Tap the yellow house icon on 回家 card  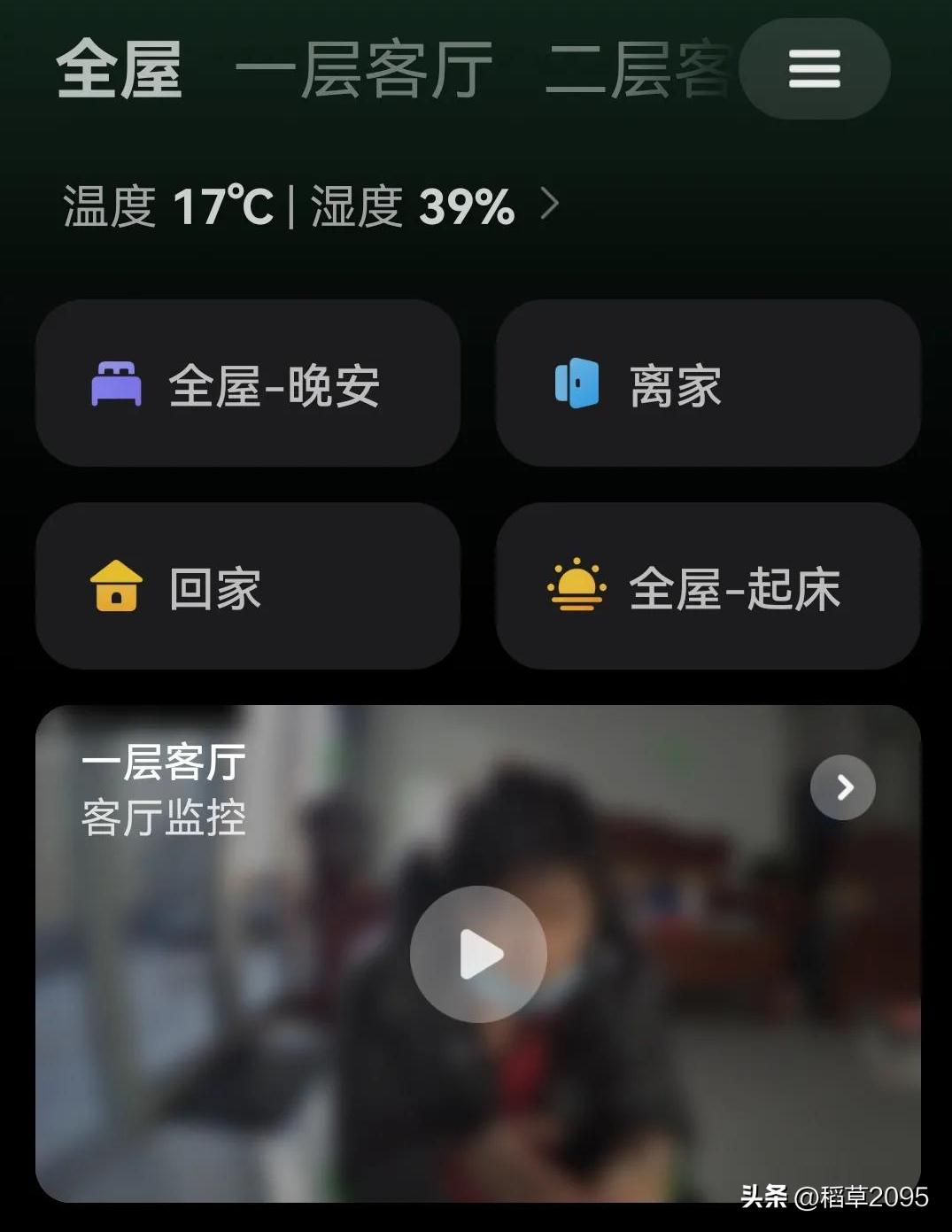(x=116, y=585)
